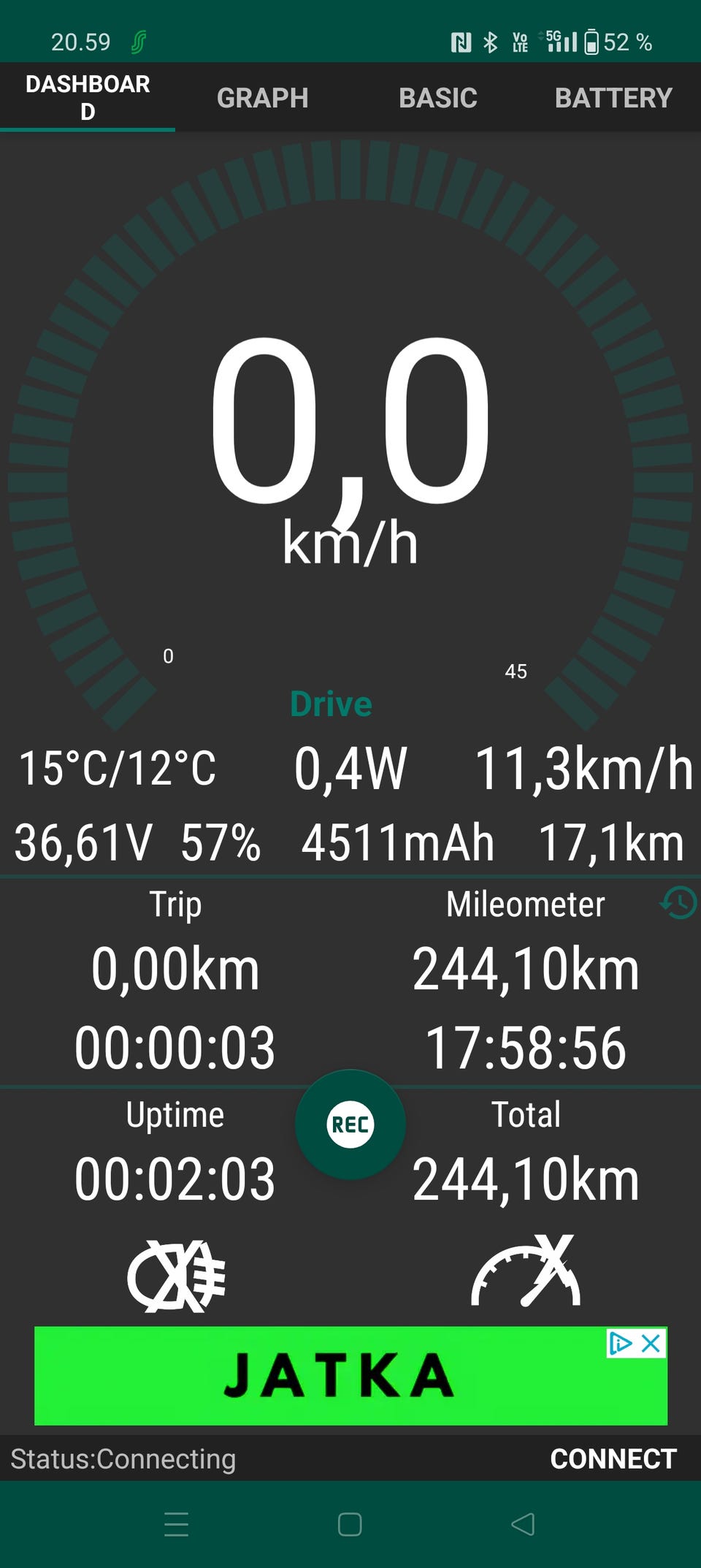Toggle the speed limiter gauge icon
Viewport: 701px width, 1568px height.
click(x=526, y=1271)
